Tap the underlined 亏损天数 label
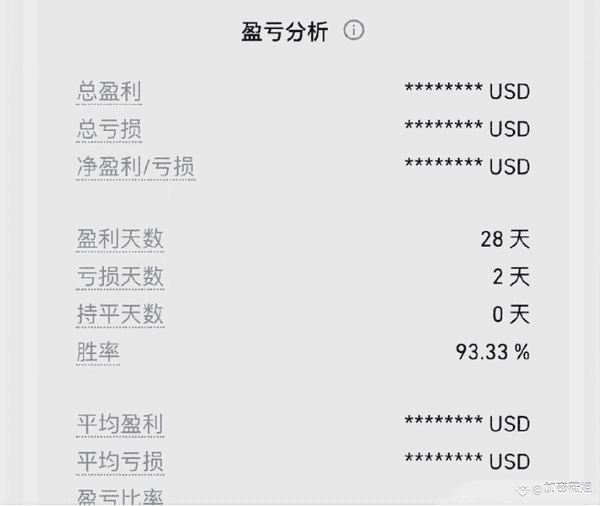The height and width of the screenshot is (506, 600). [x=120, y=277]
